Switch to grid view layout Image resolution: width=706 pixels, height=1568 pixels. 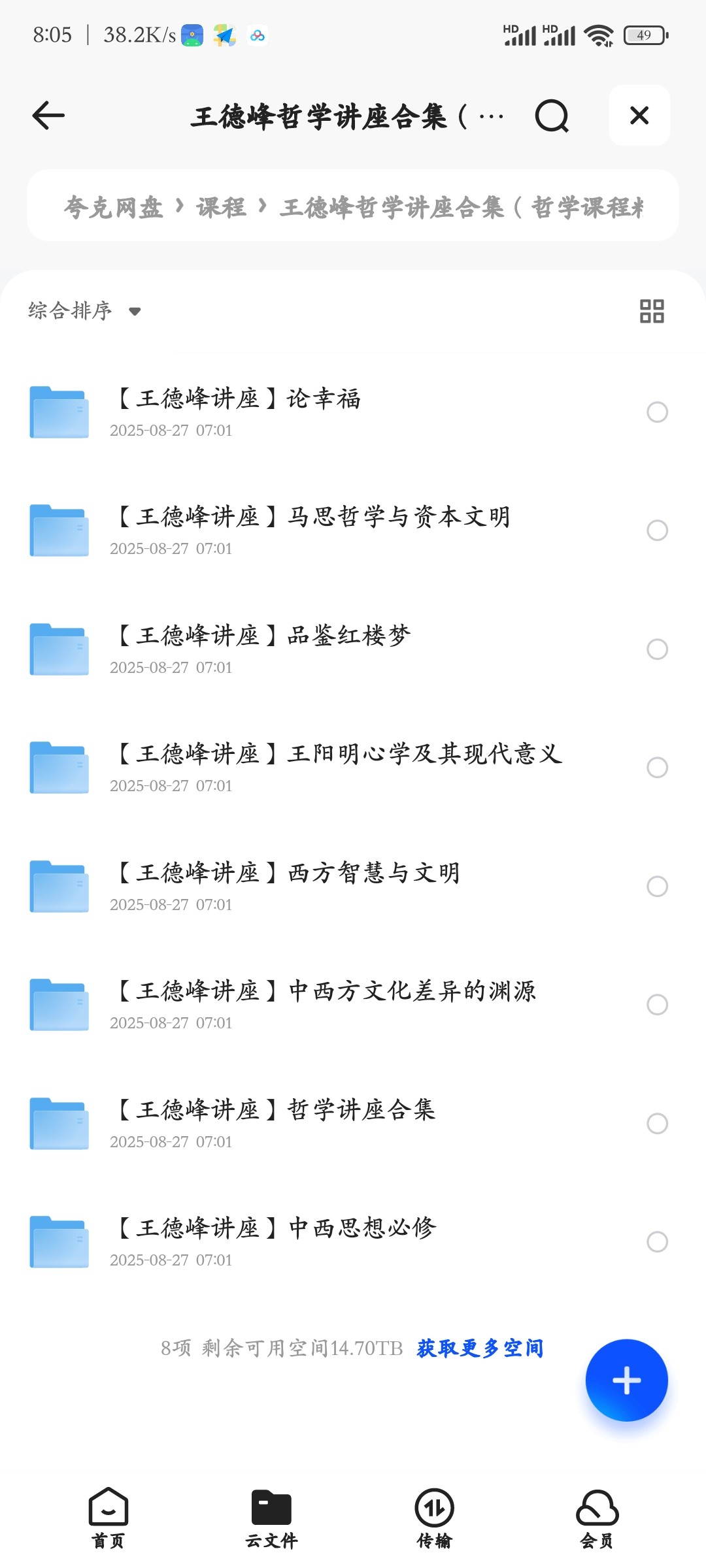pyautogui.click(x=652, y=311)
